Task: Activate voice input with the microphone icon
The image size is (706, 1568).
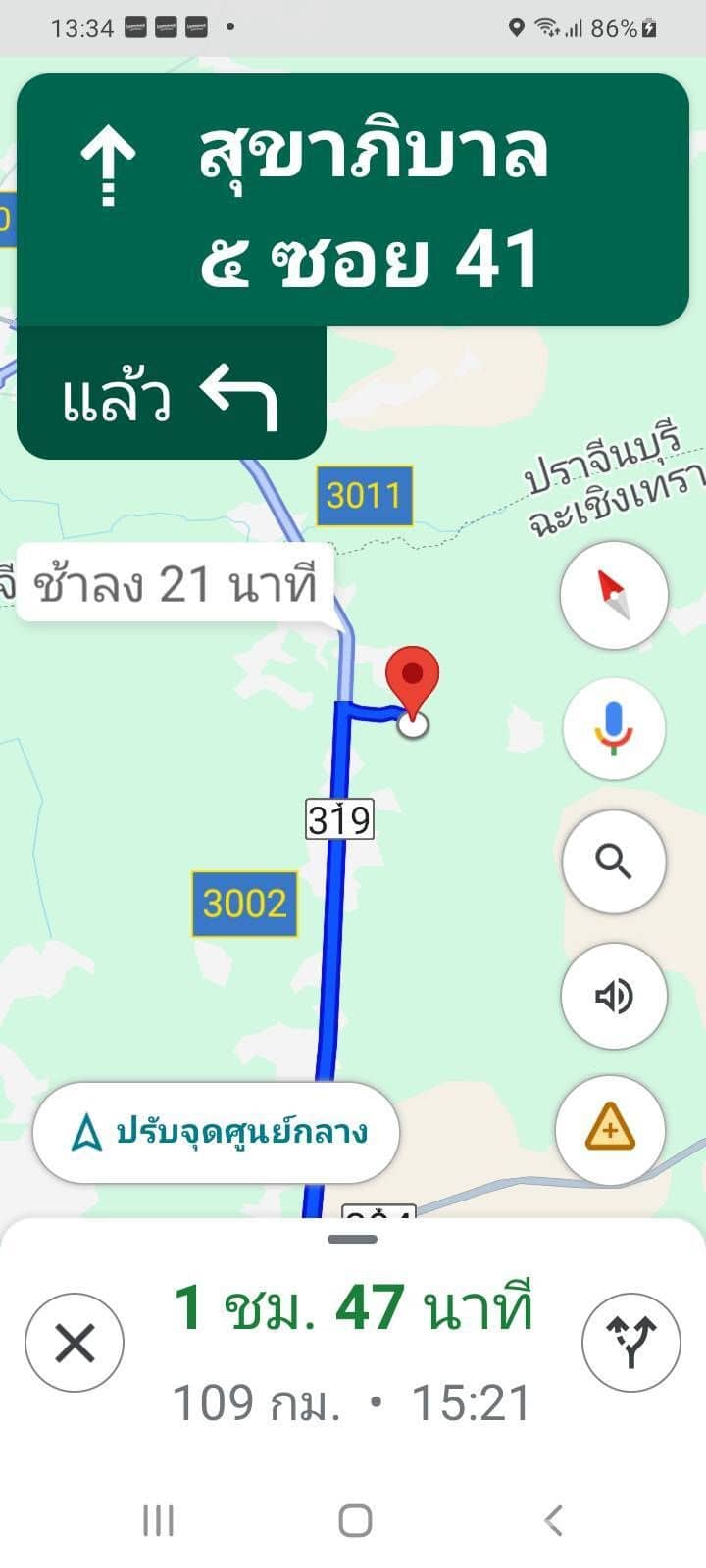Action: 614,727
